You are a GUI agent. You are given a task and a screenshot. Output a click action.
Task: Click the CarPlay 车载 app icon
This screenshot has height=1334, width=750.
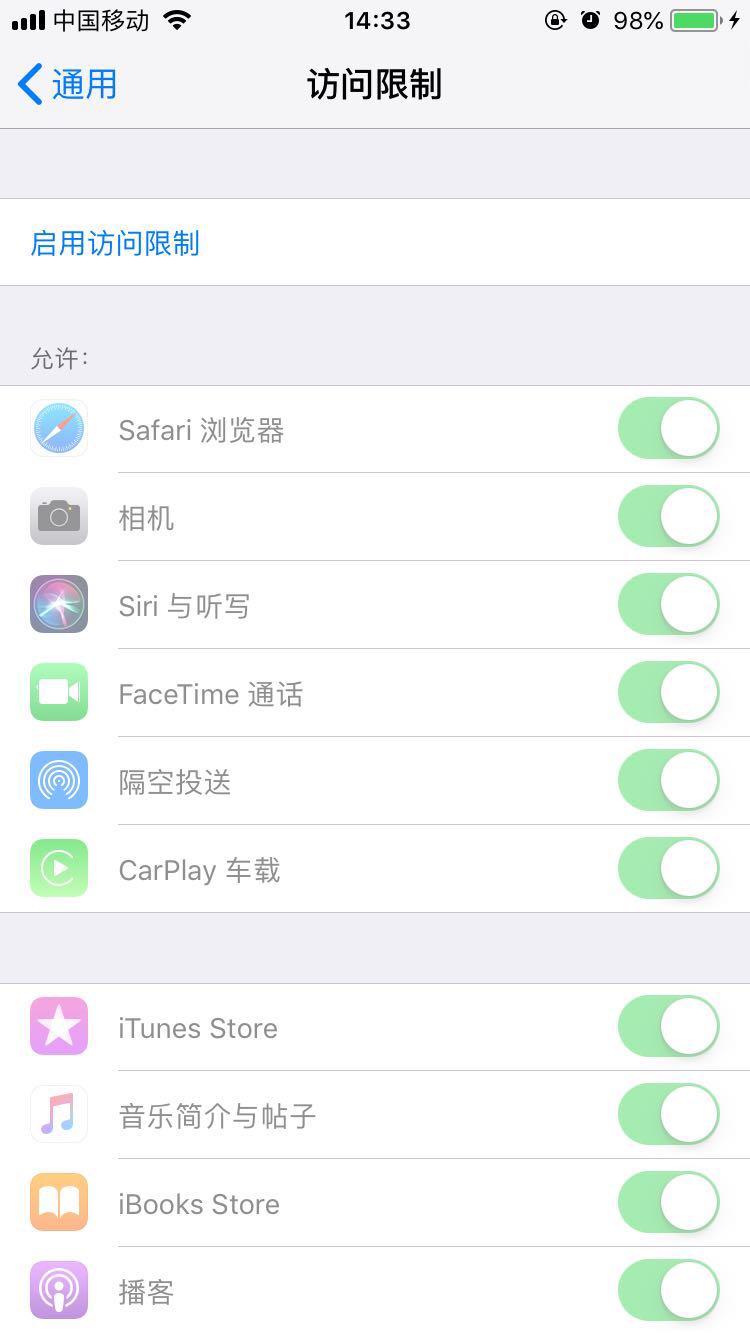[x=58, y=868]
